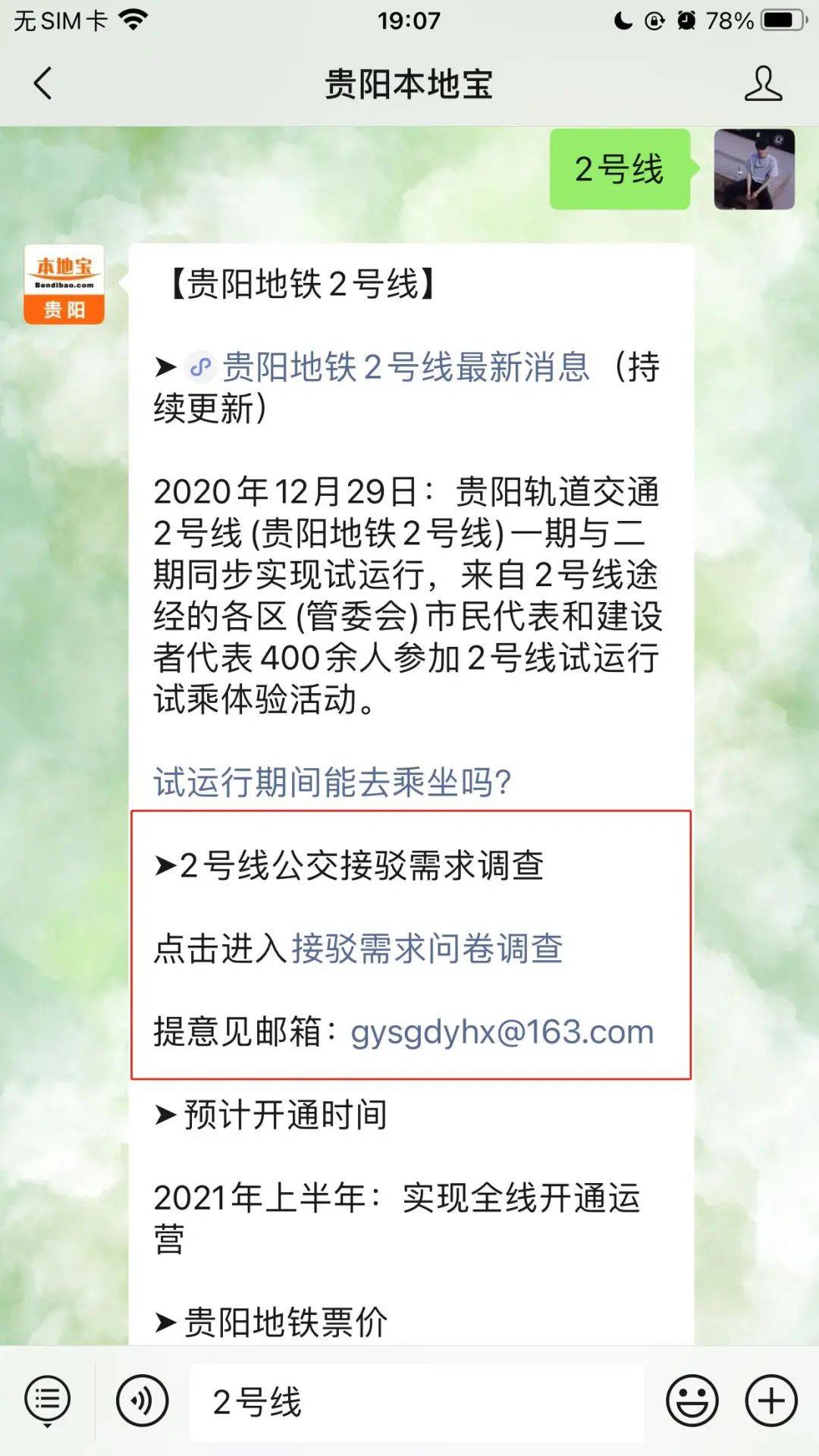Open the plus attachments menu
Image resolution: width=819 pixels, height=1456 pixels.
coord(770,1401)
